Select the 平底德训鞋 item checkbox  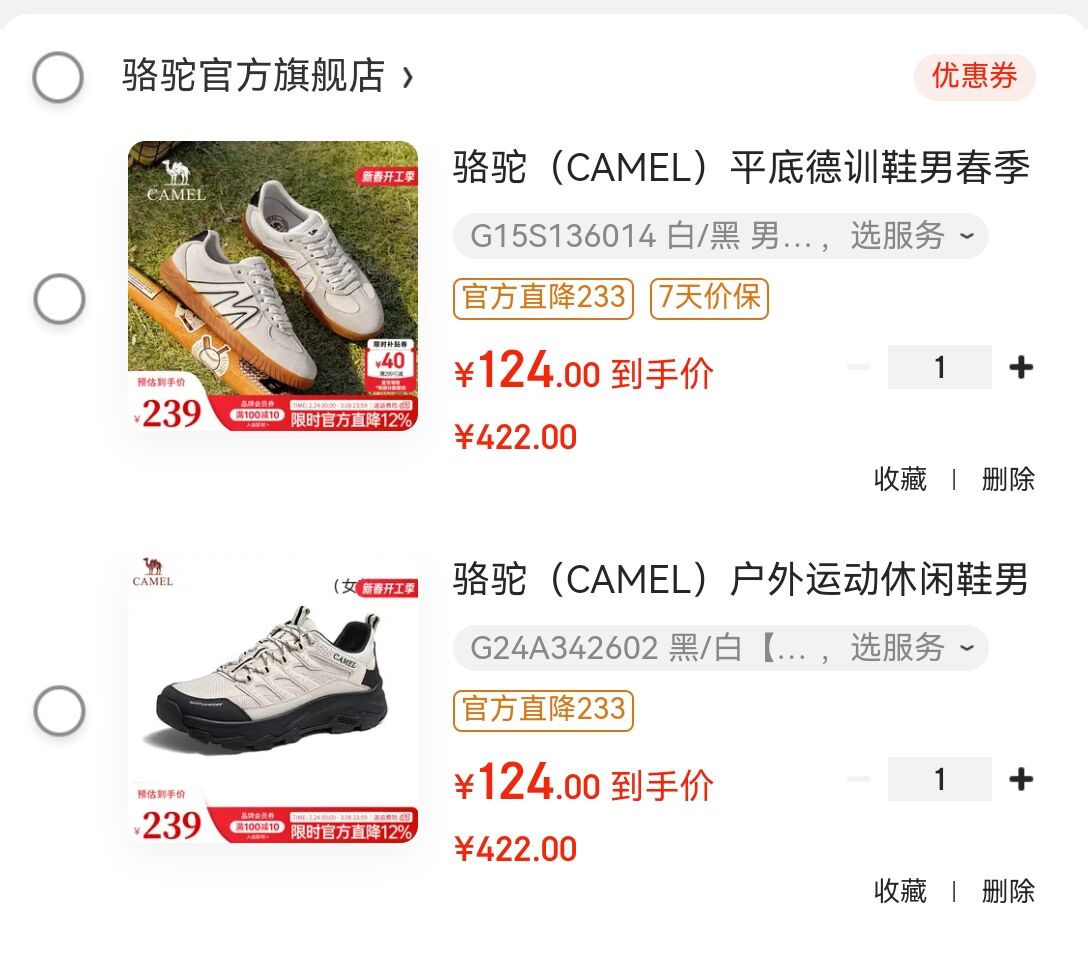[x=59, y=299]
